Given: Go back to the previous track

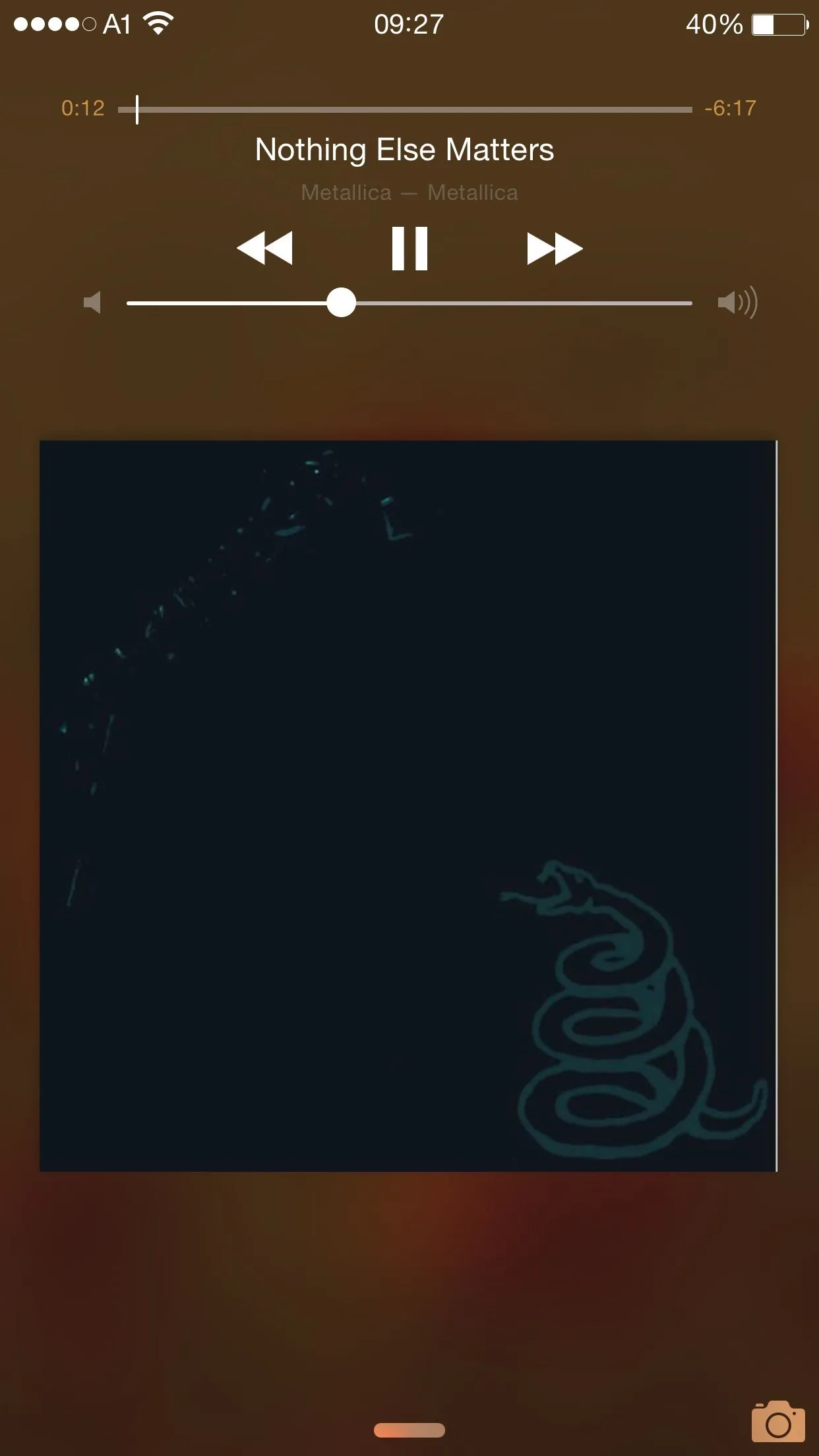Looking at the screenshot, I should point(264,249).
